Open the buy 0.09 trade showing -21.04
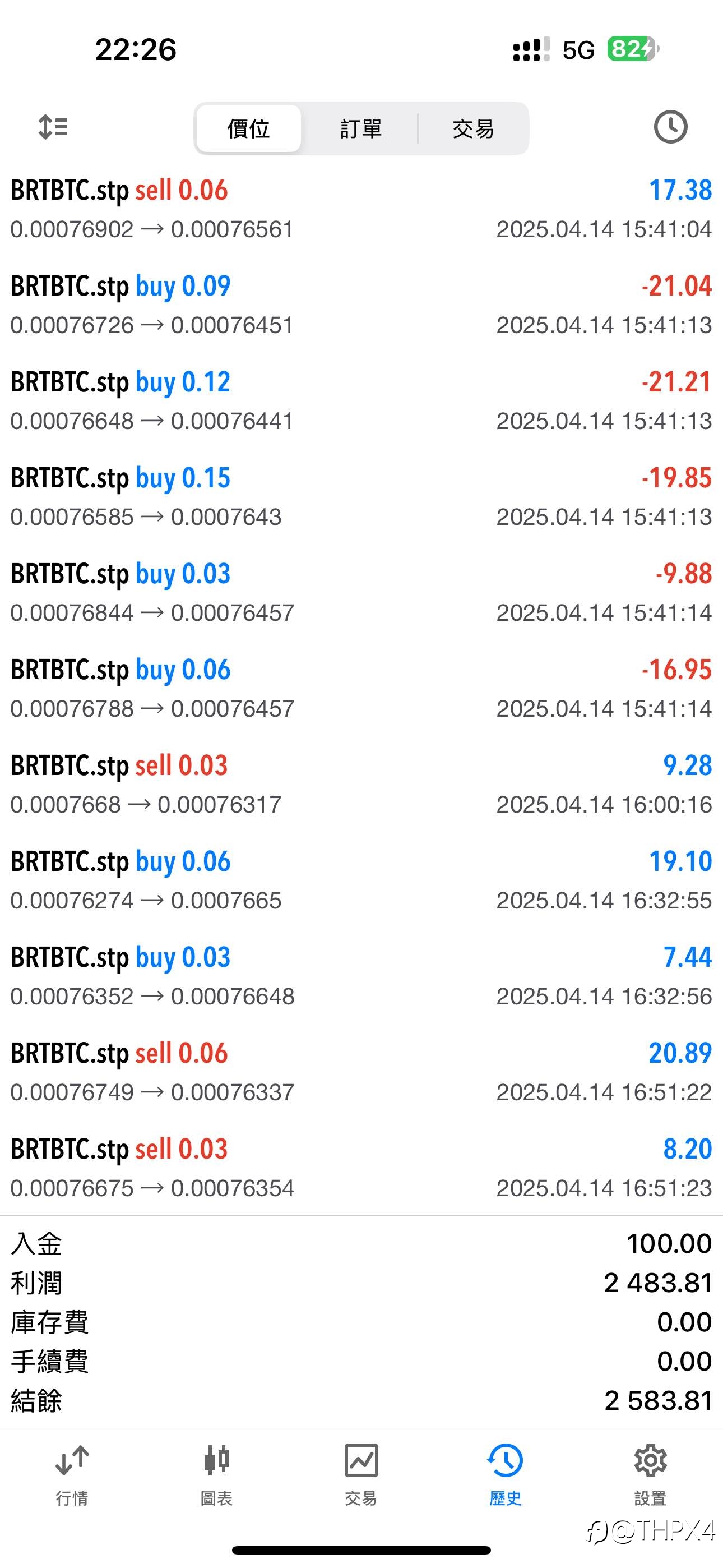The height and width of the screenshot is (1568, 723). pos(361,305)
